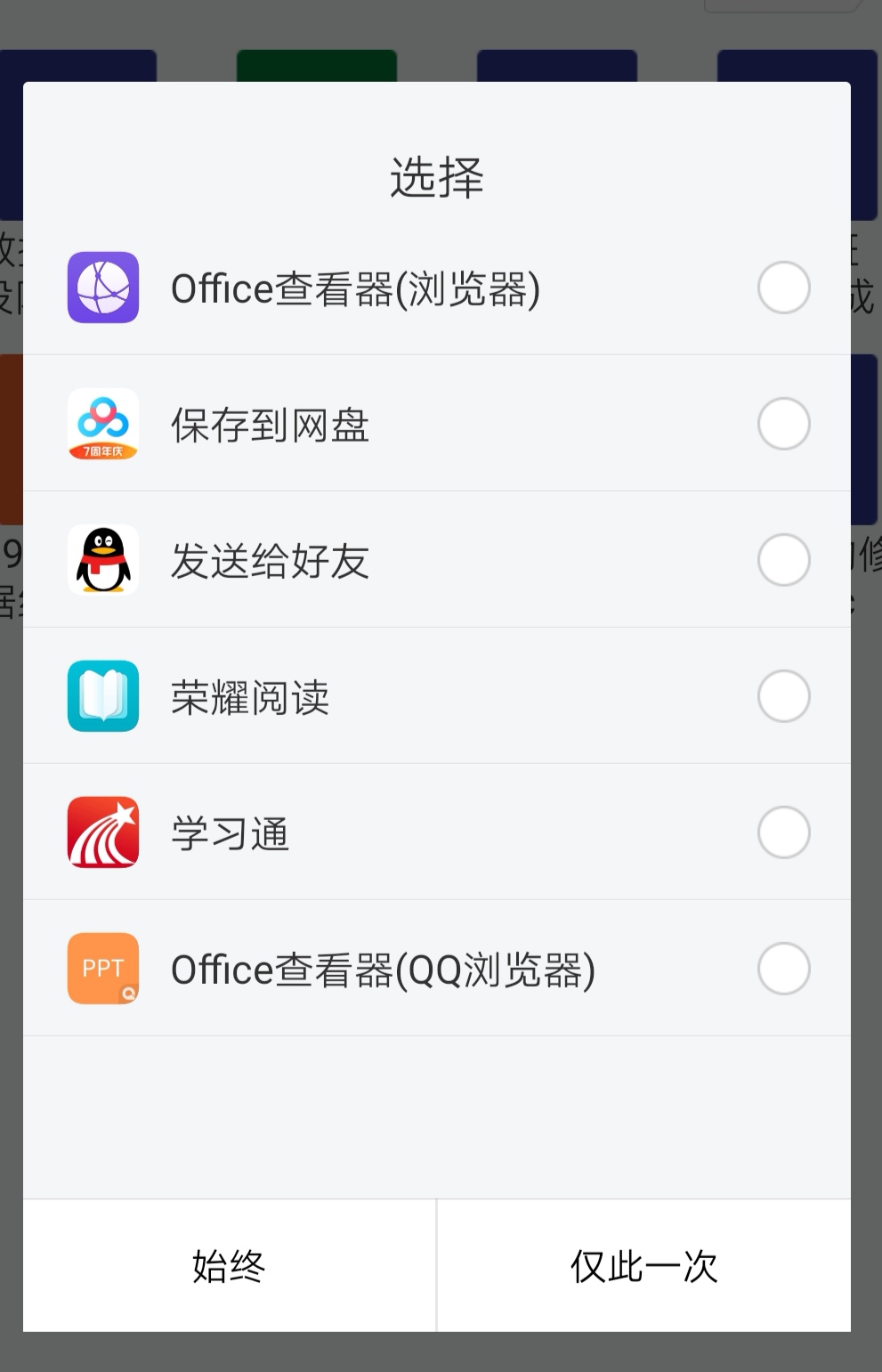
Task: Tap the 保存到网盘 Baidu Netdisk icon
Action: tap(102, 425)
